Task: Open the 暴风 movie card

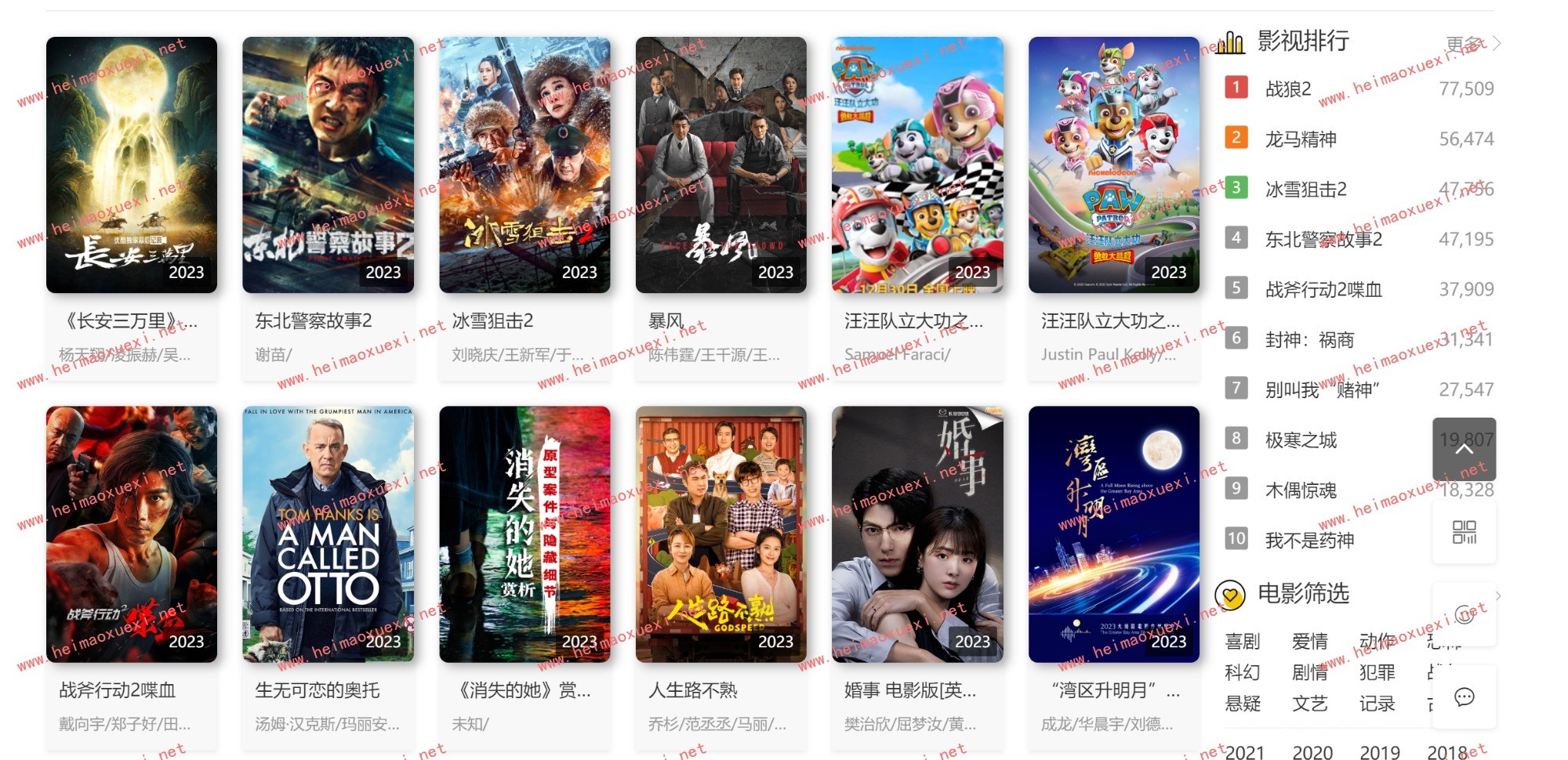Action: [720, 165]
